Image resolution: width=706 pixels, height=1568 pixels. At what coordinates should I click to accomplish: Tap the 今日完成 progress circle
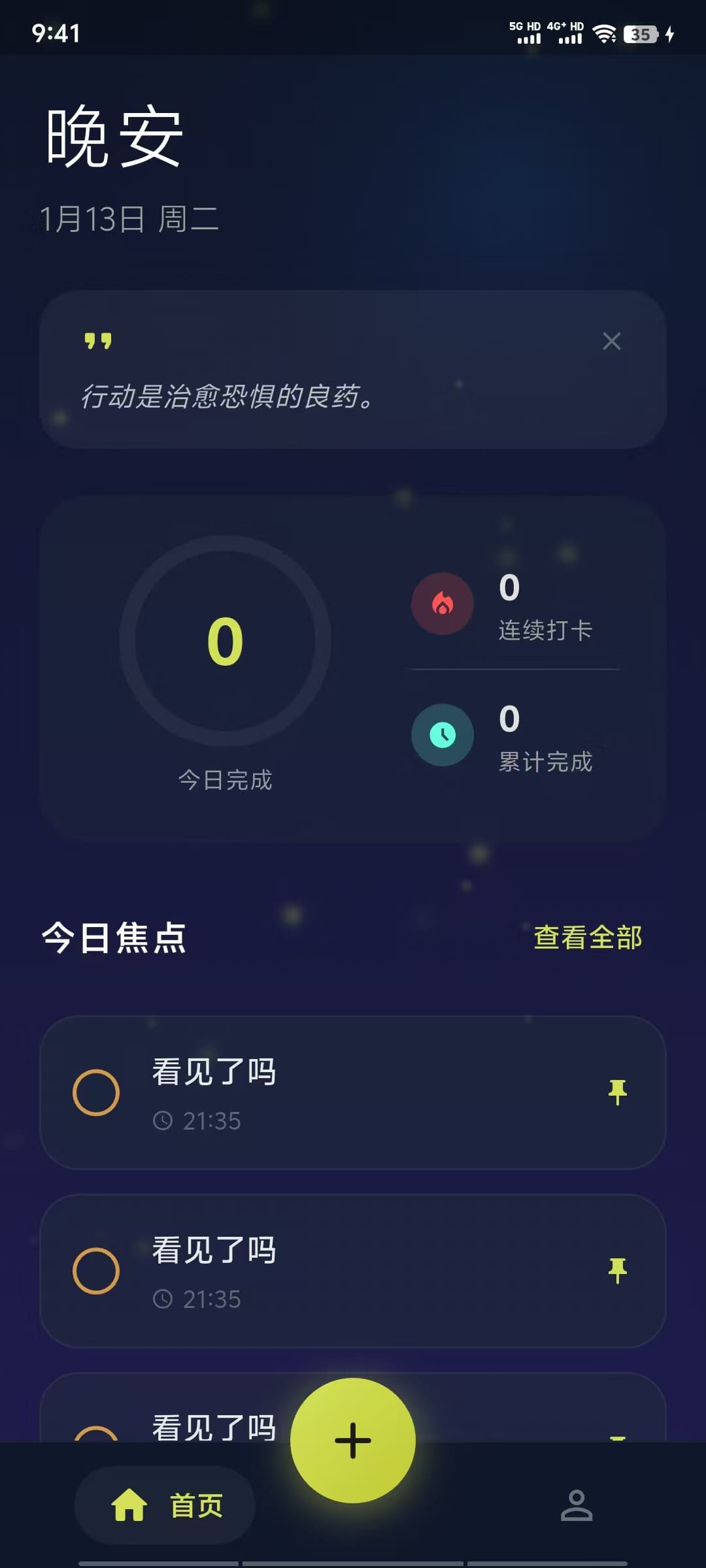[x=225, y=644]
